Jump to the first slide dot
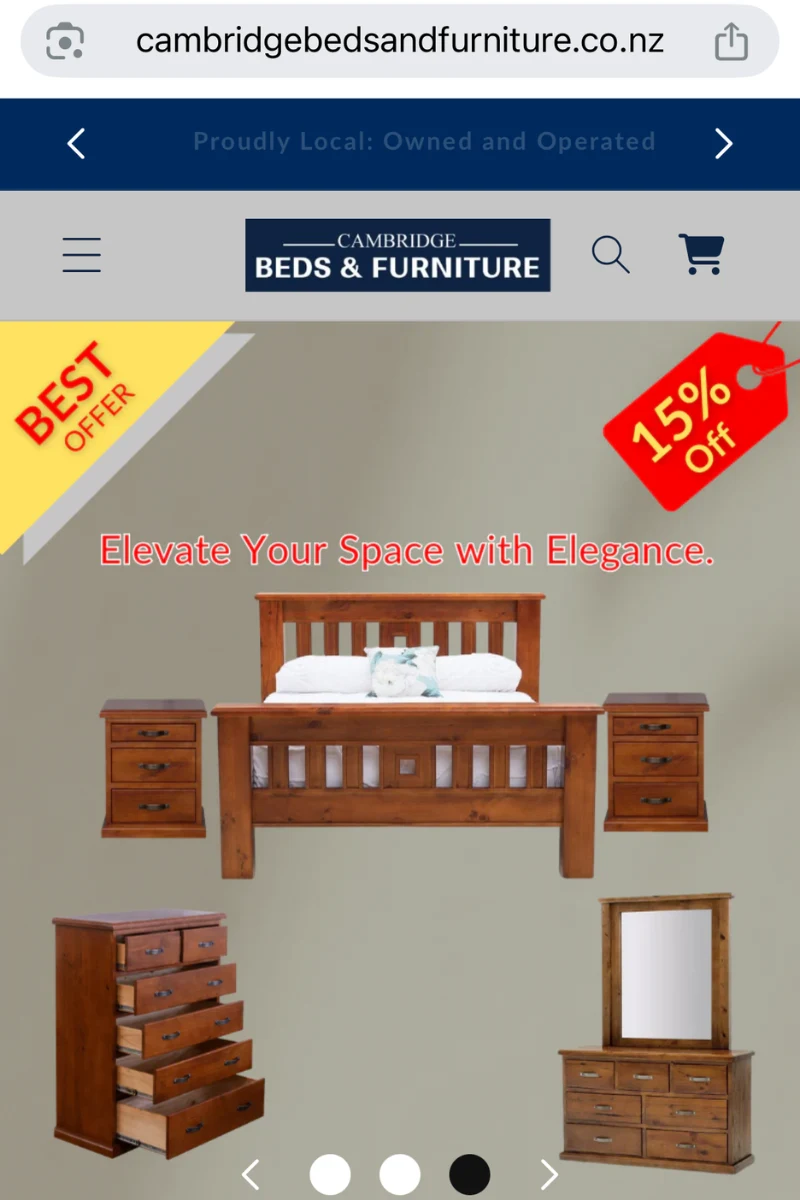The width and height of the screenshot is (800, 1200). (x=330, y=1174)
